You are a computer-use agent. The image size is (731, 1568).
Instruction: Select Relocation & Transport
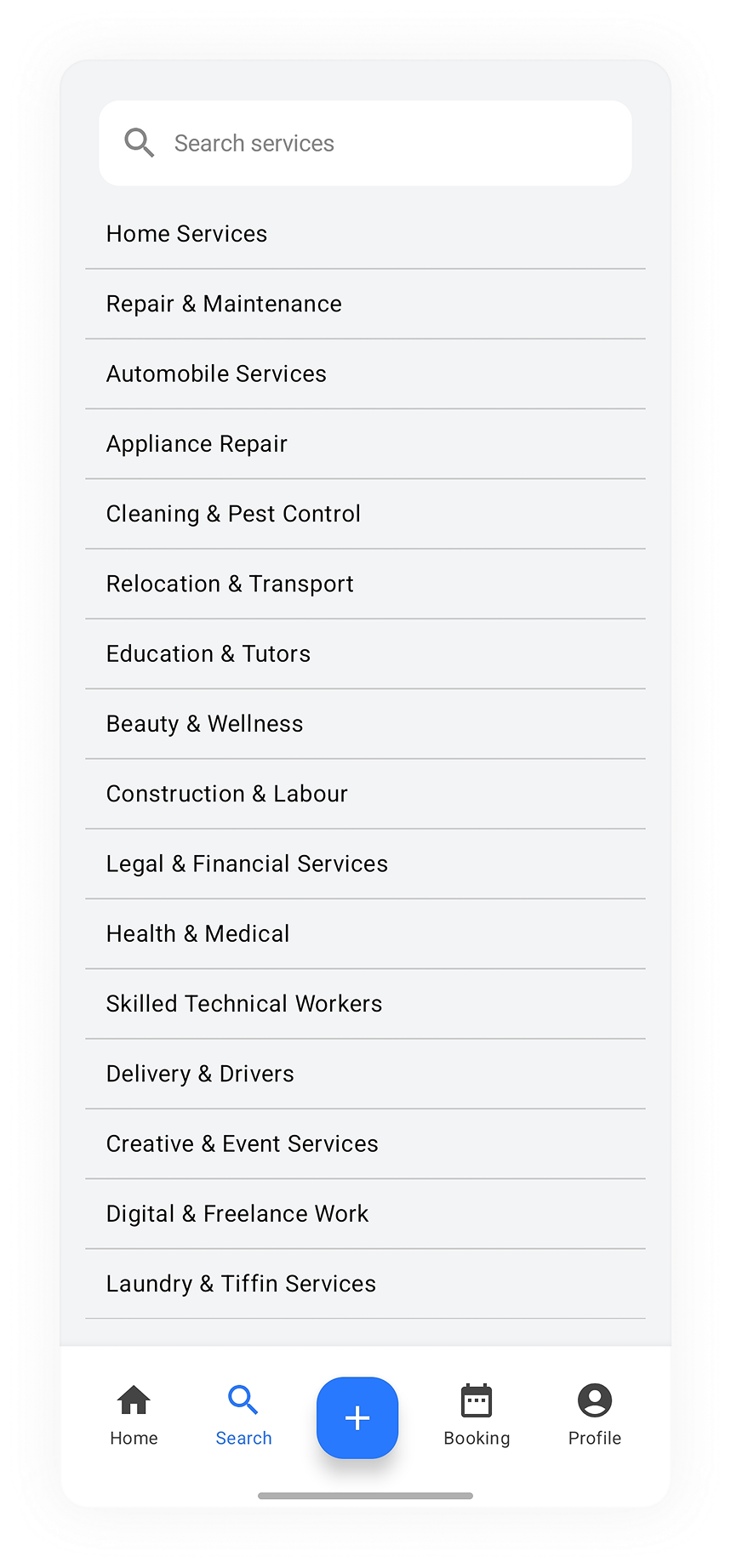coord(230,584)
